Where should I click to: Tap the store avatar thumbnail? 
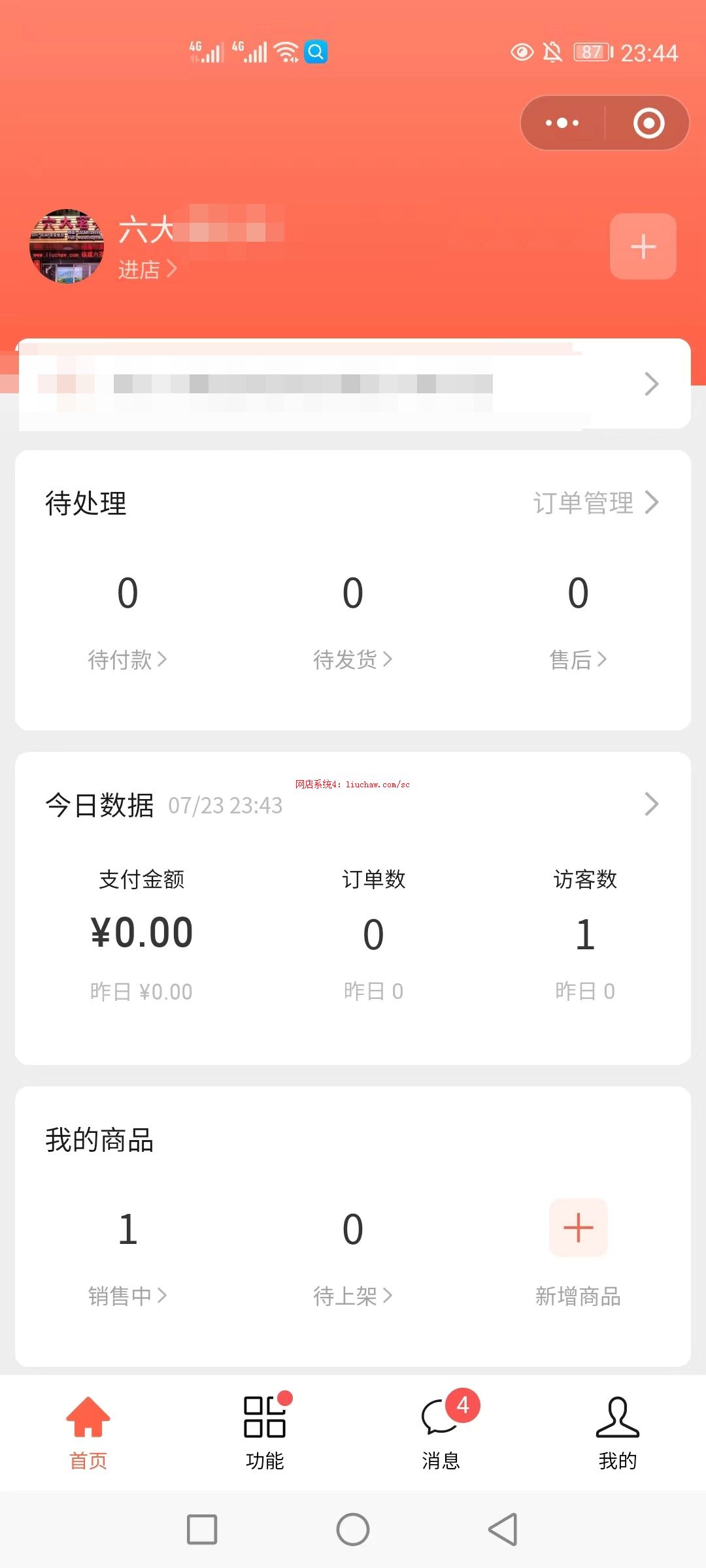tap(68, 246)
